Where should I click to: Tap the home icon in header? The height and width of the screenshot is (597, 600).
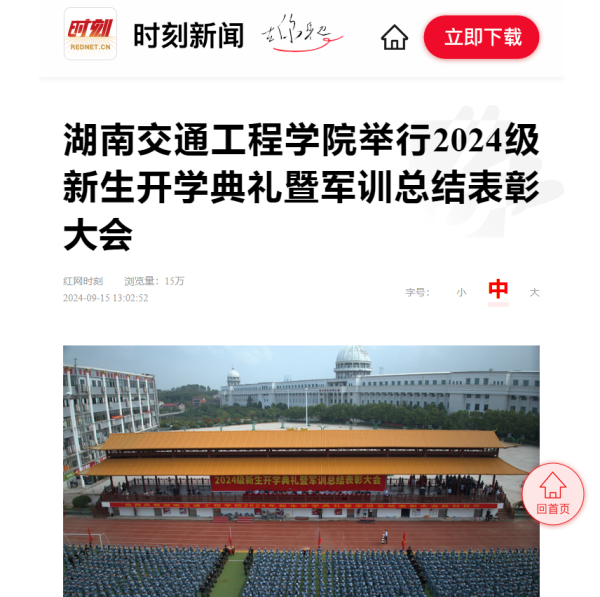(x=395, y=38)
